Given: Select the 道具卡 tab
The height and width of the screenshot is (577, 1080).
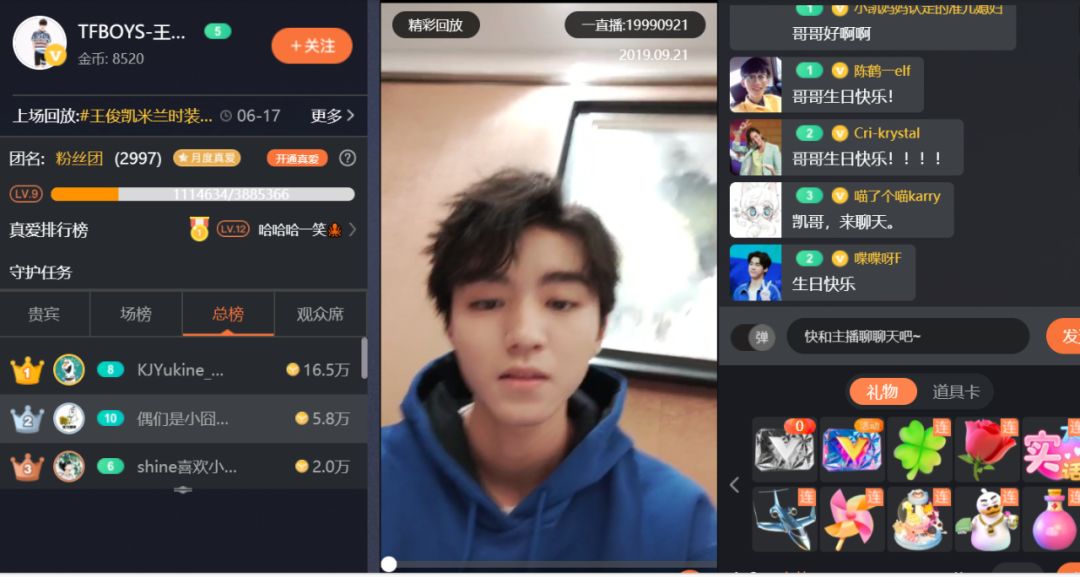Looking at the screenshot, I should click(x=955, y=392).
